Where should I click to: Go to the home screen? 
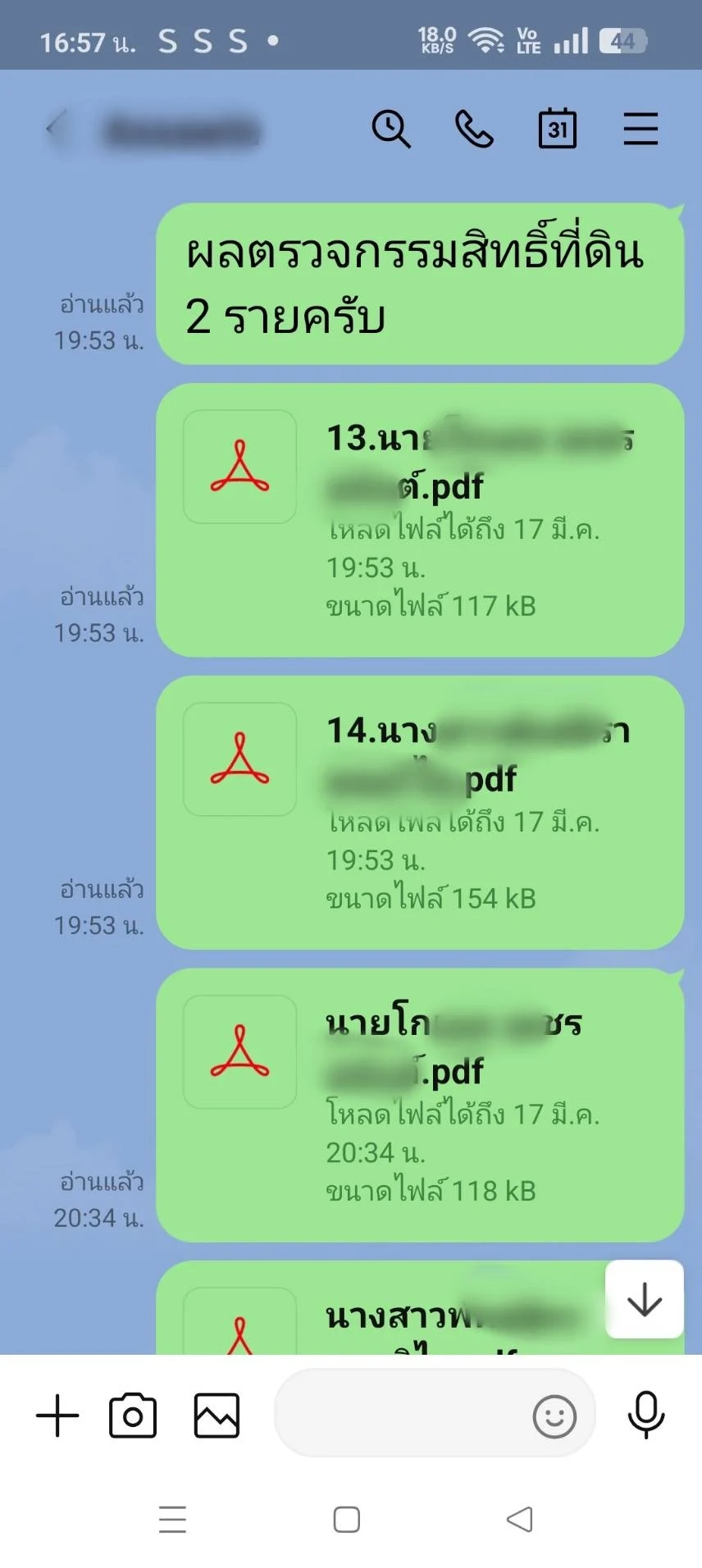point(347,1520)
